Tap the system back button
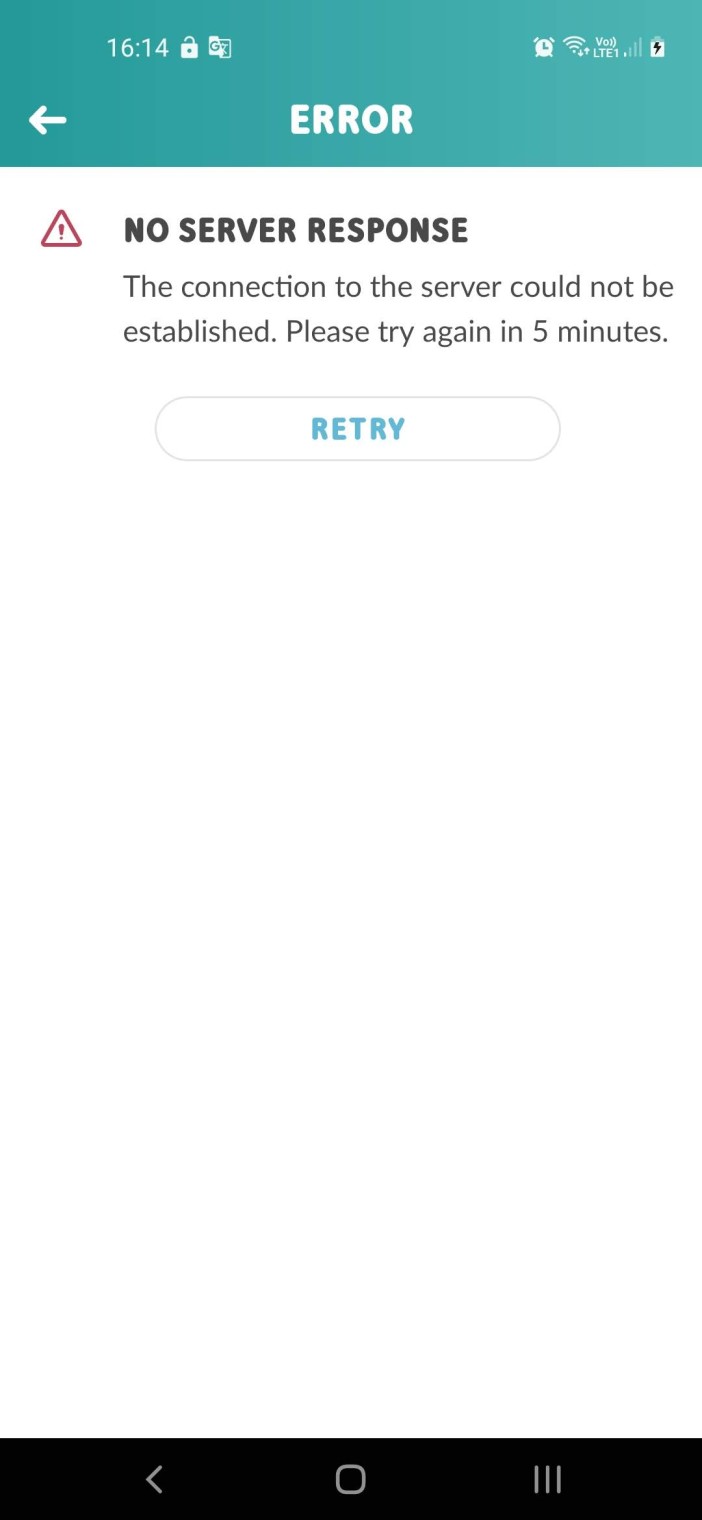Viewport: 702px width, 1520px height. tap(154, 1479)
